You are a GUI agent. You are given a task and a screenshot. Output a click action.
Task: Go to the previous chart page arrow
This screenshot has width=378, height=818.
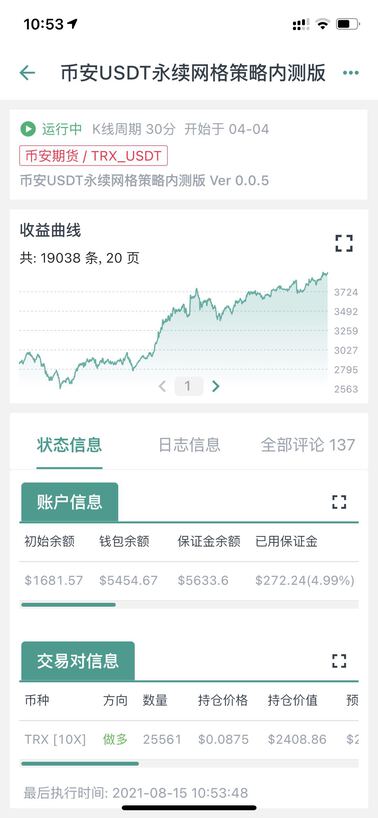point(162,386)
